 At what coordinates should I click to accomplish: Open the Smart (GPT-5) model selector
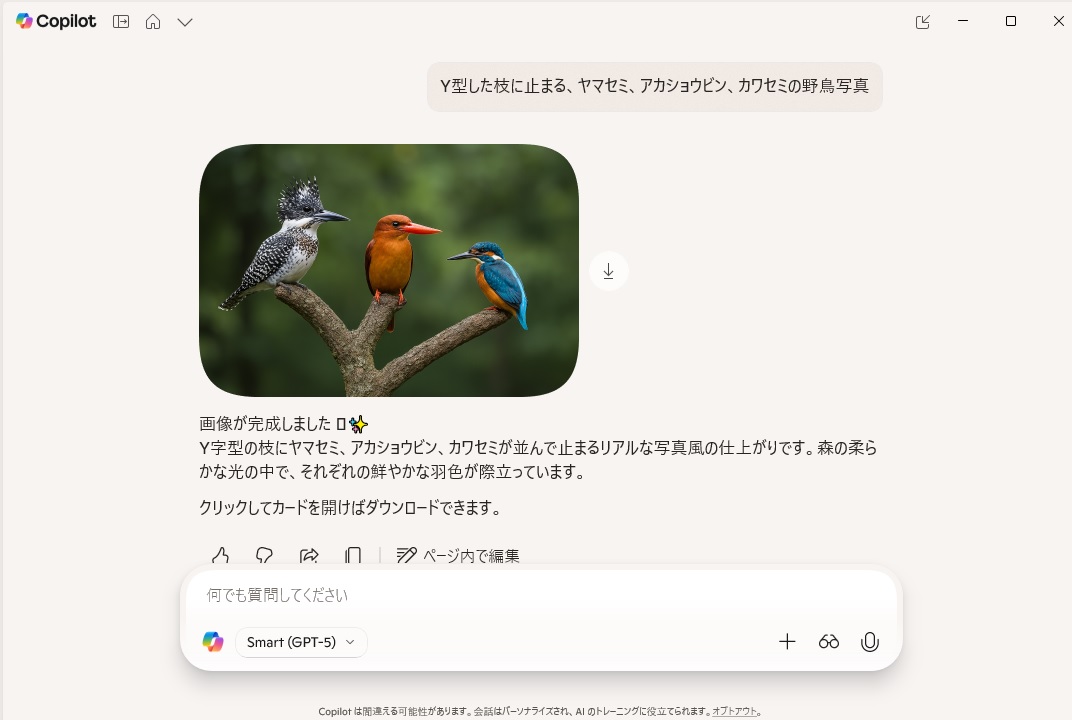tap(301, 642)
